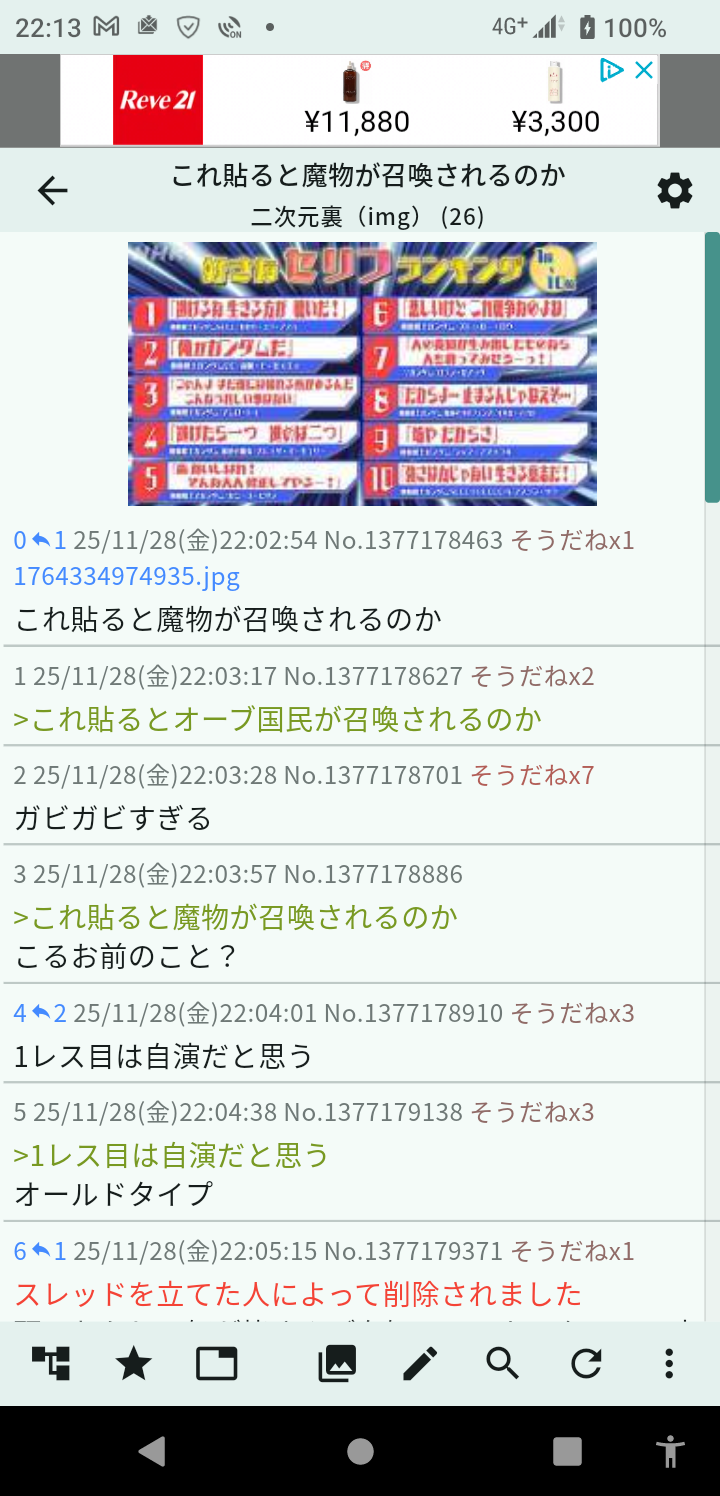Tap そうだねx7 on post 2
Image resolution: width=720 pixels, height=1496 pixels.
tap(532, 775)
